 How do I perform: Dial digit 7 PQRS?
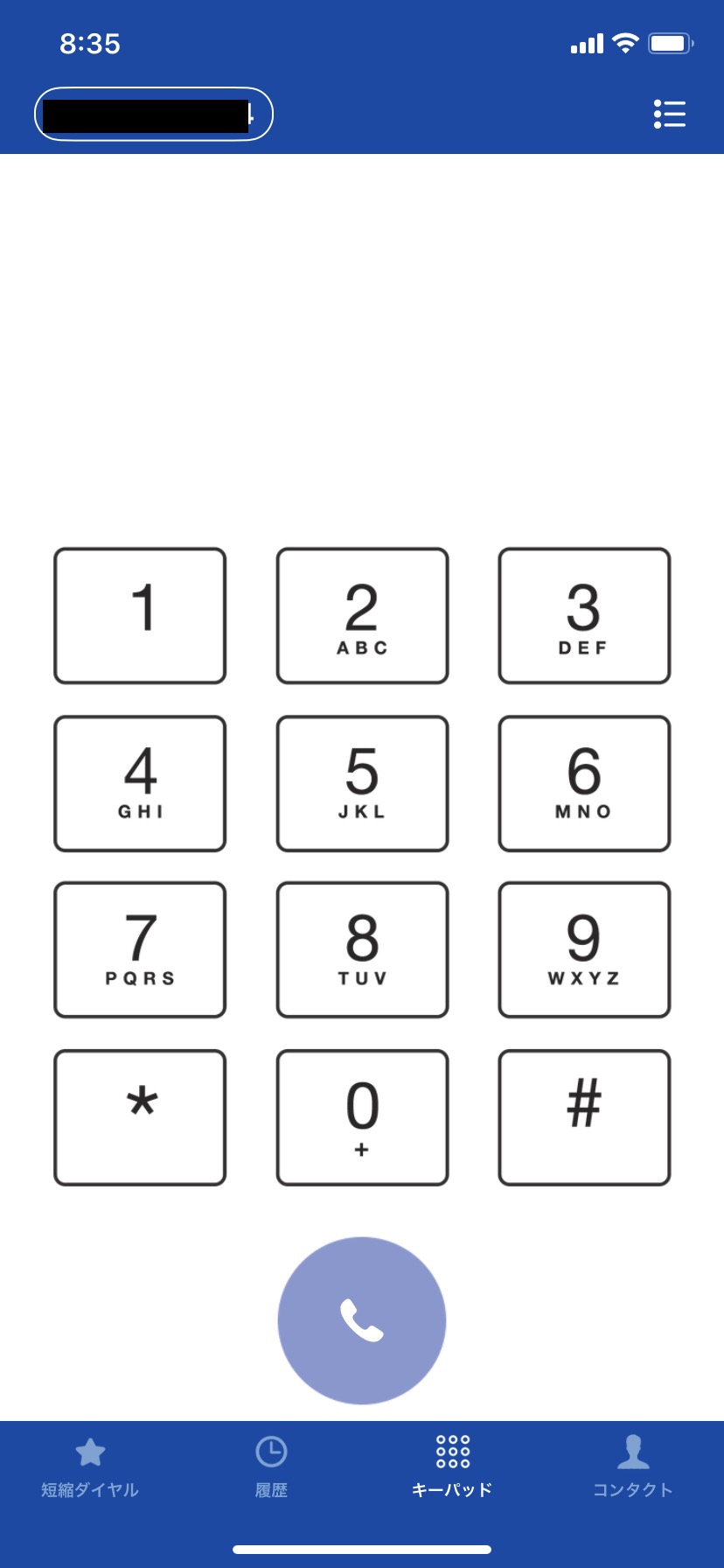[140, 950]
